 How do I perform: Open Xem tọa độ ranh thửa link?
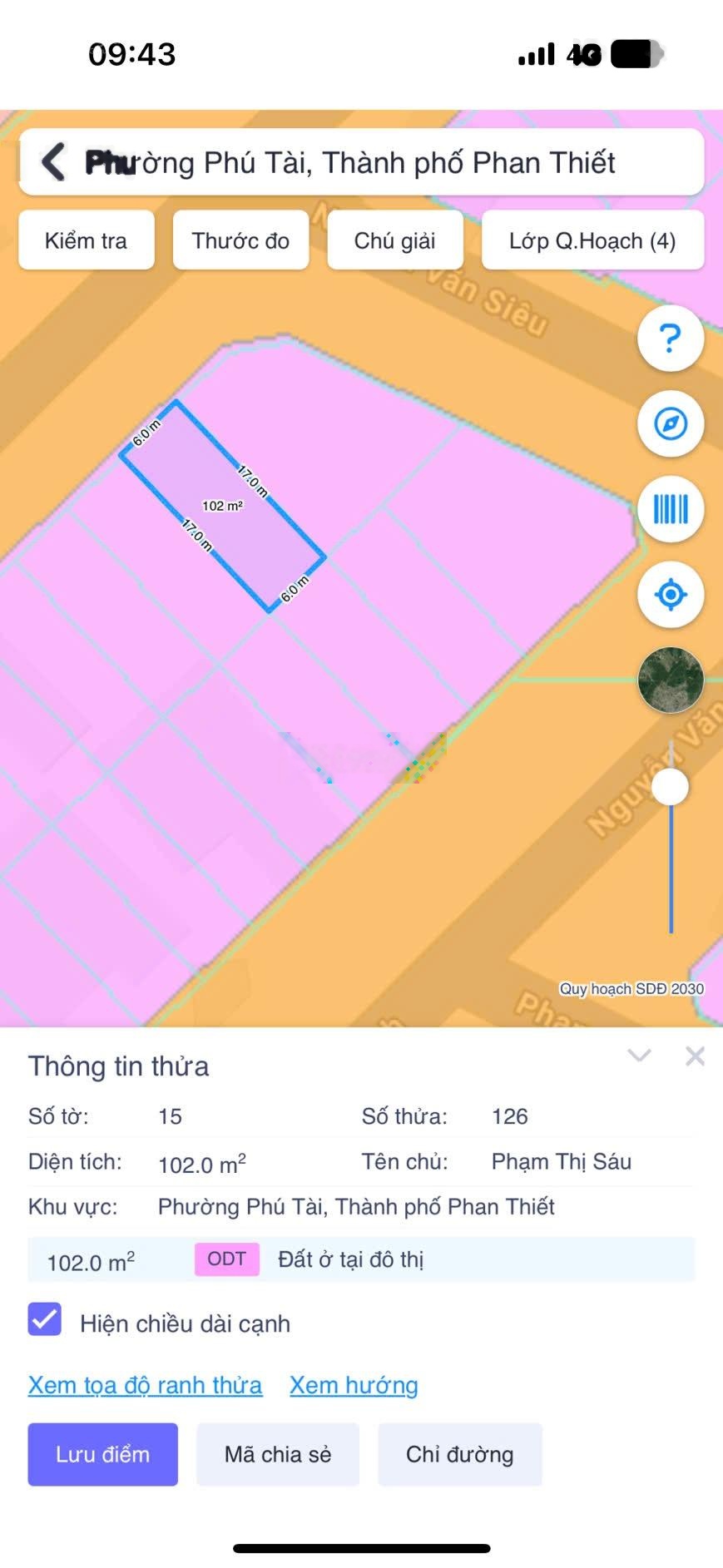pyautogui.click(x=144, y=1384)
